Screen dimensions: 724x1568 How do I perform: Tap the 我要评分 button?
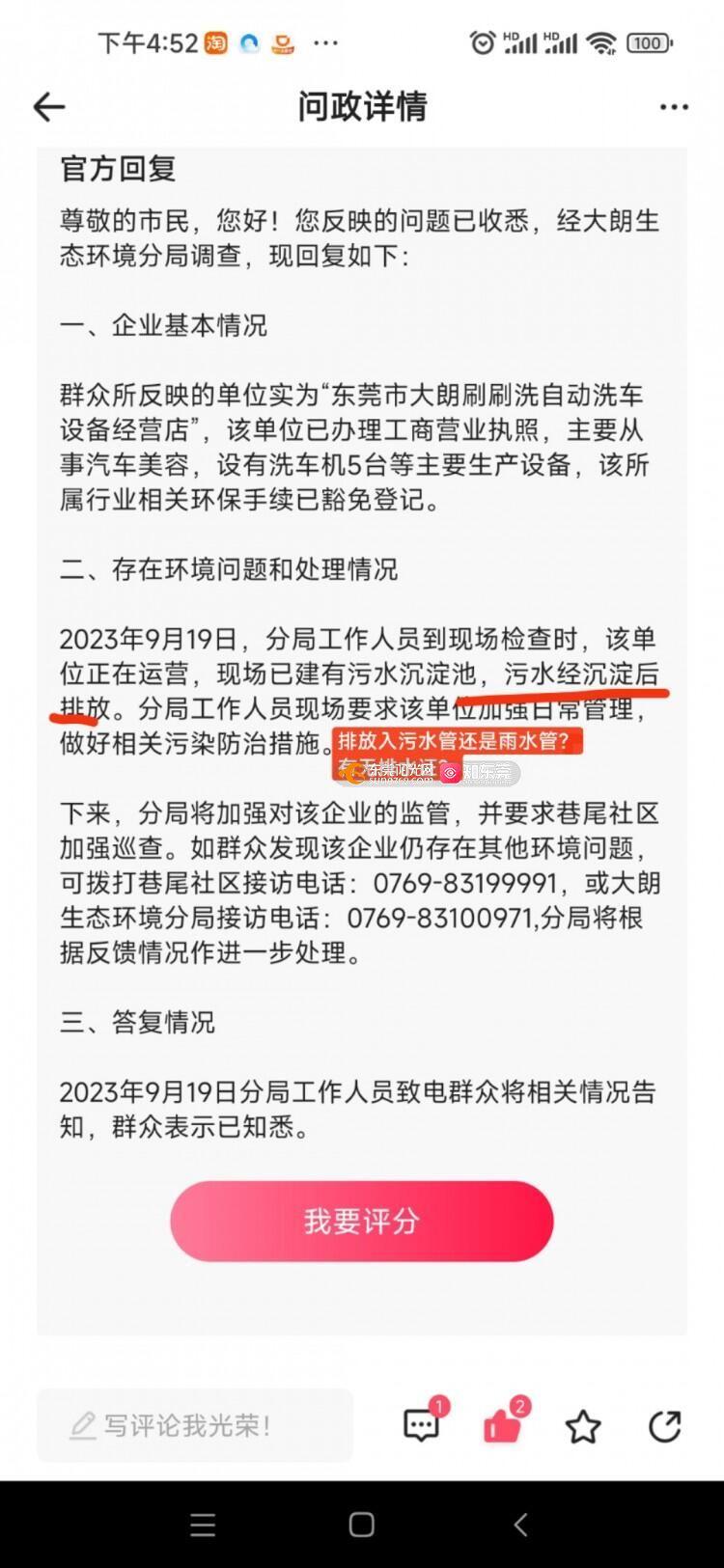(x=362, y=1221)
